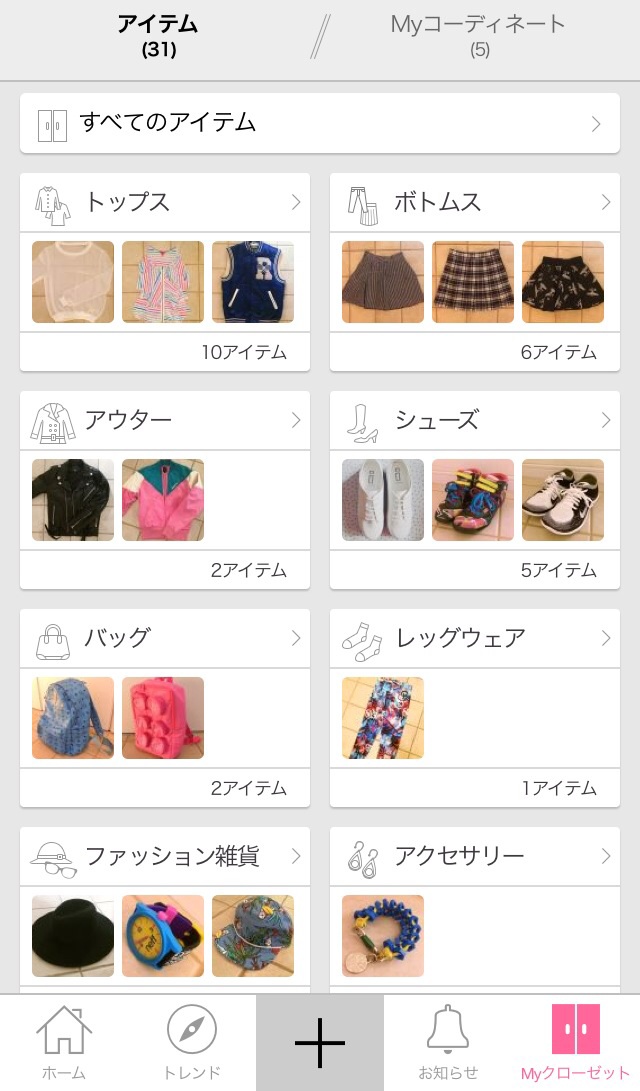Open the ボトムス category

pos(475,202)
